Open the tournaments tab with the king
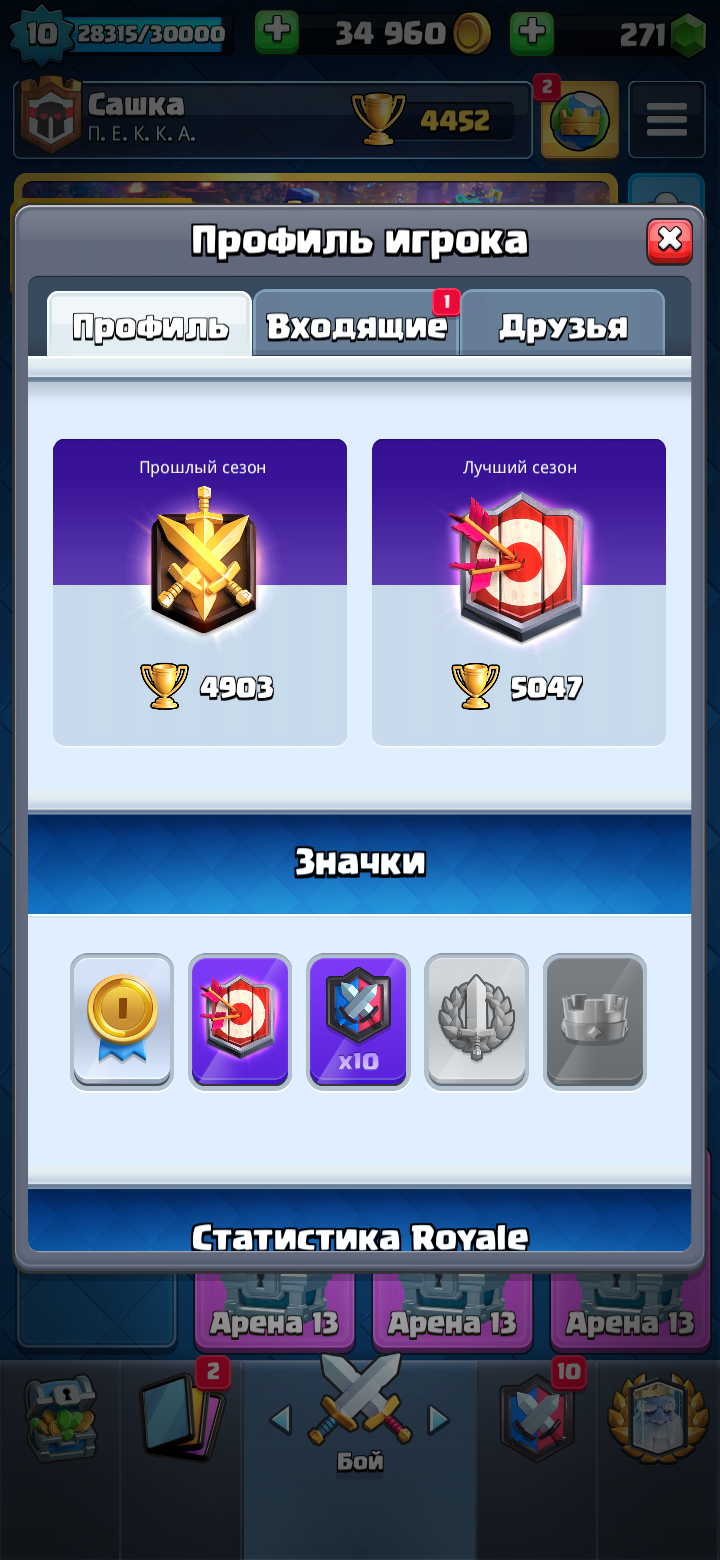The width and height of the screenshot is (720, 1560). (x=657, y=1418)
